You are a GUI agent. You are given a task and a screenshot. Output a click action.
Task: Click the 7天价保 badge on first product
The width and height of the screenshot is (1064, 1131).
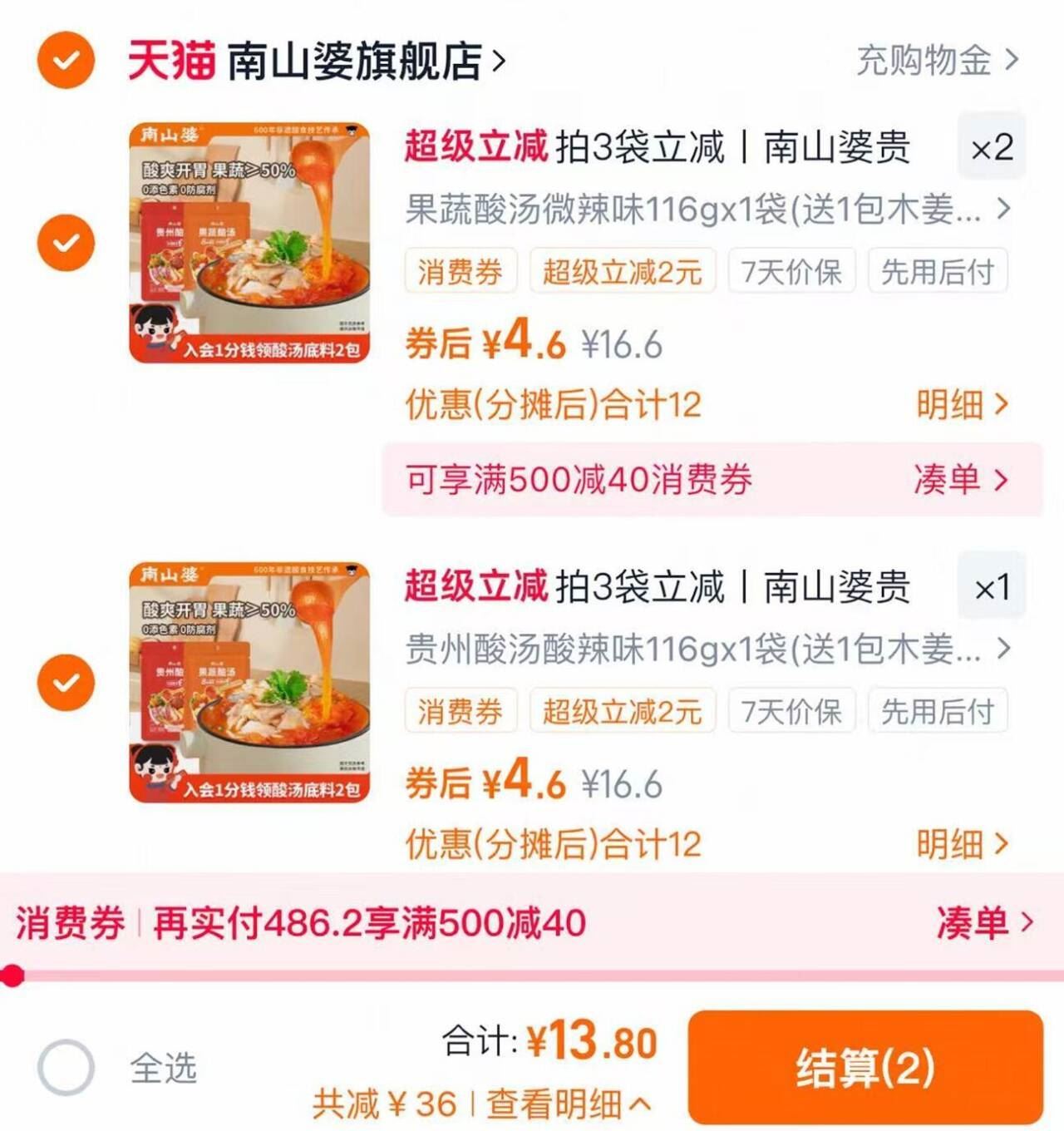click(791, 269)
